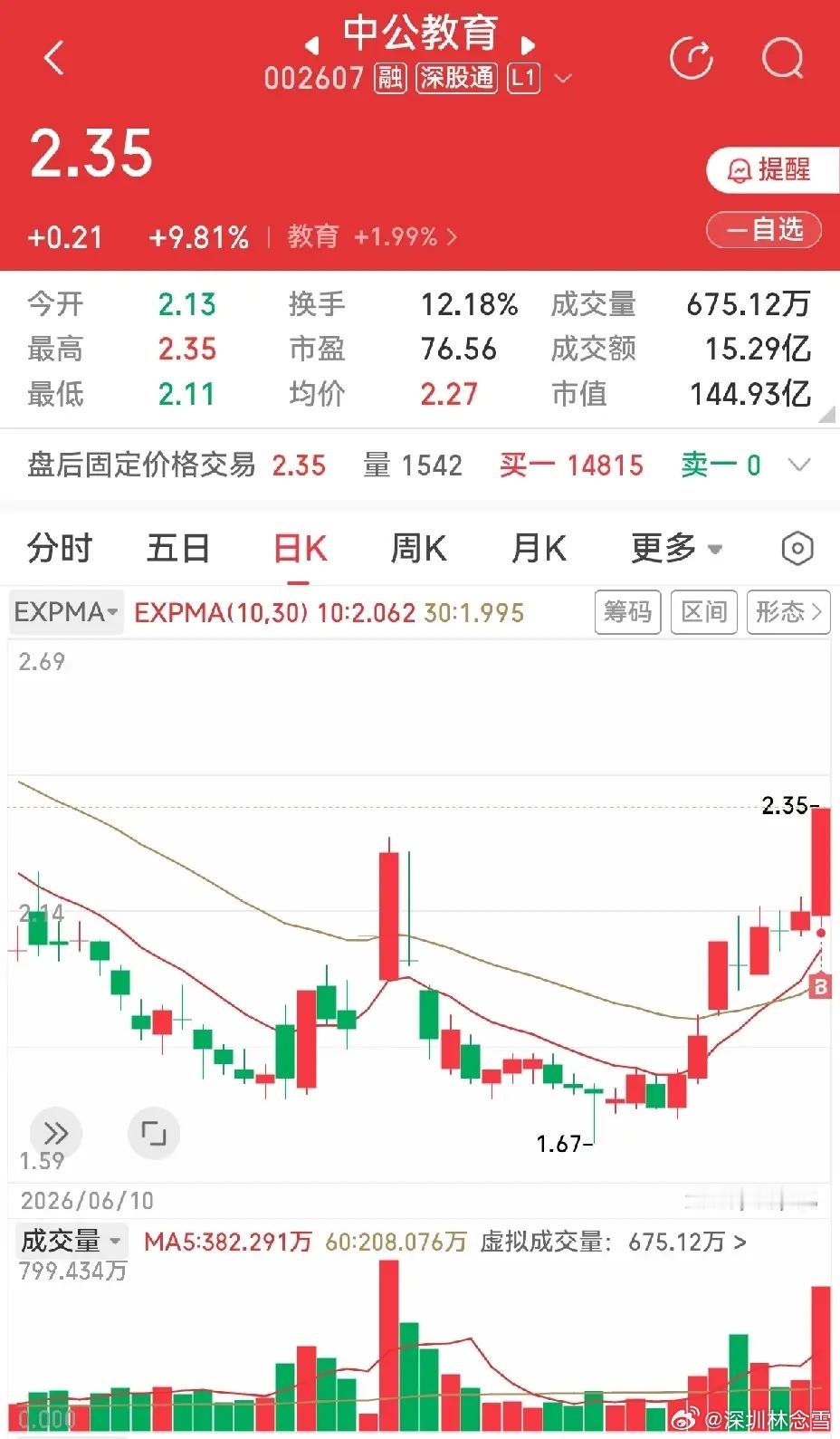This screenshot has height=1439, width=840.
Task: Switch to the 五日 chart tab
Action: tap(178, 548)
